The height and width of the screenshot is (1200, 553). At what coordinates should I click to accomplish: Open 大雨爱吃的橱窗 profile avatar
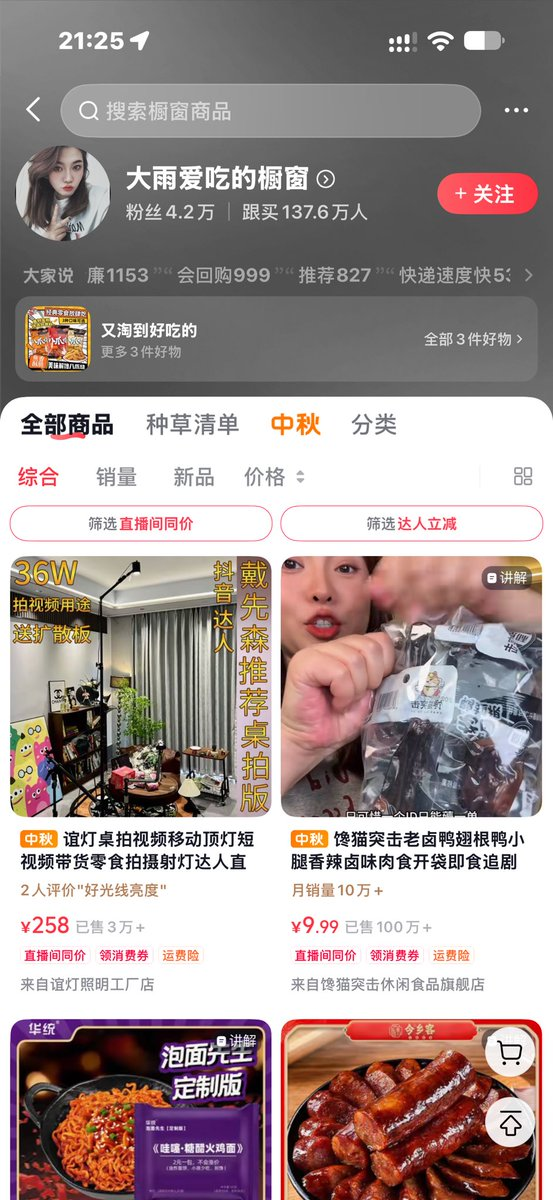62,194
